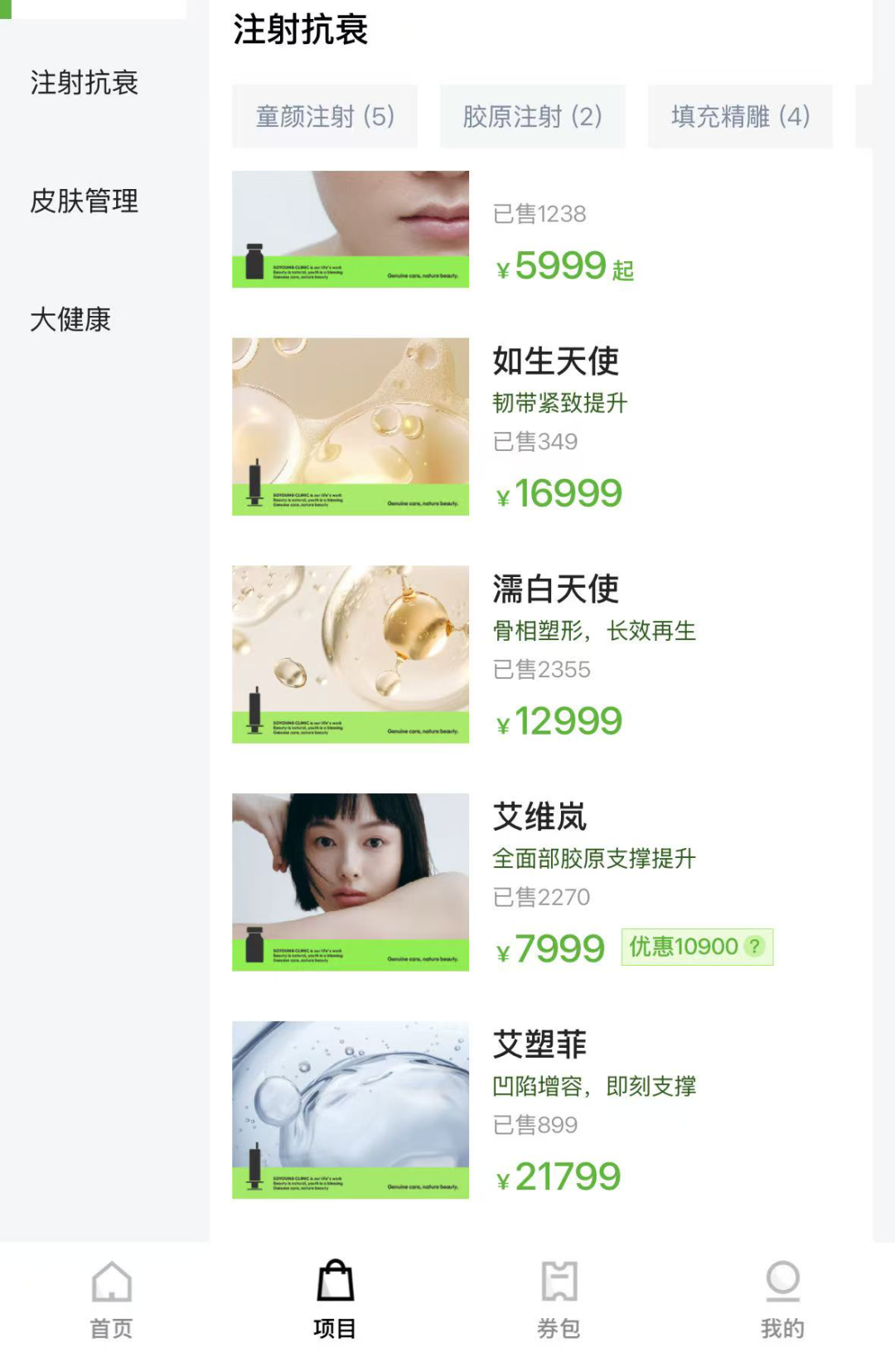The image size is (895, 1372).
Task: Open the 皮肤管理 sidebar category
Action: [x=83, y=201]
